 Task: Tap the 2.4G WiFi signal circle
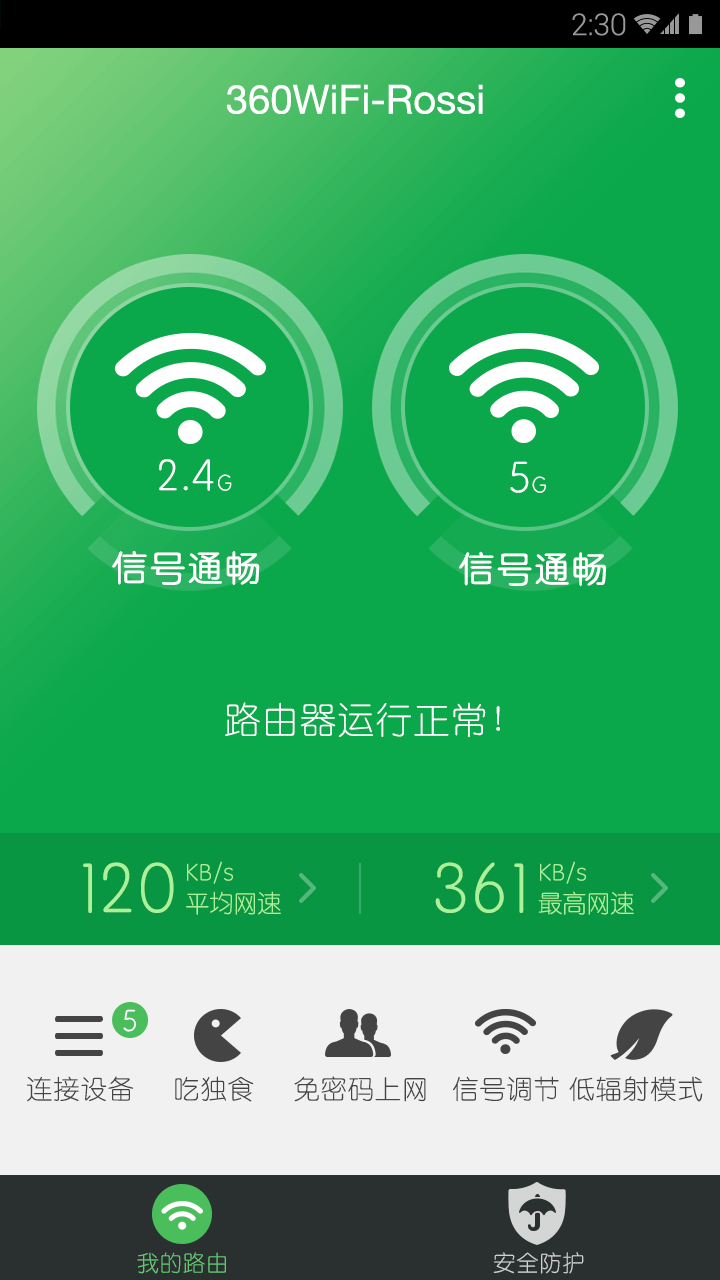pyautogui.click(x=190, y=407)
